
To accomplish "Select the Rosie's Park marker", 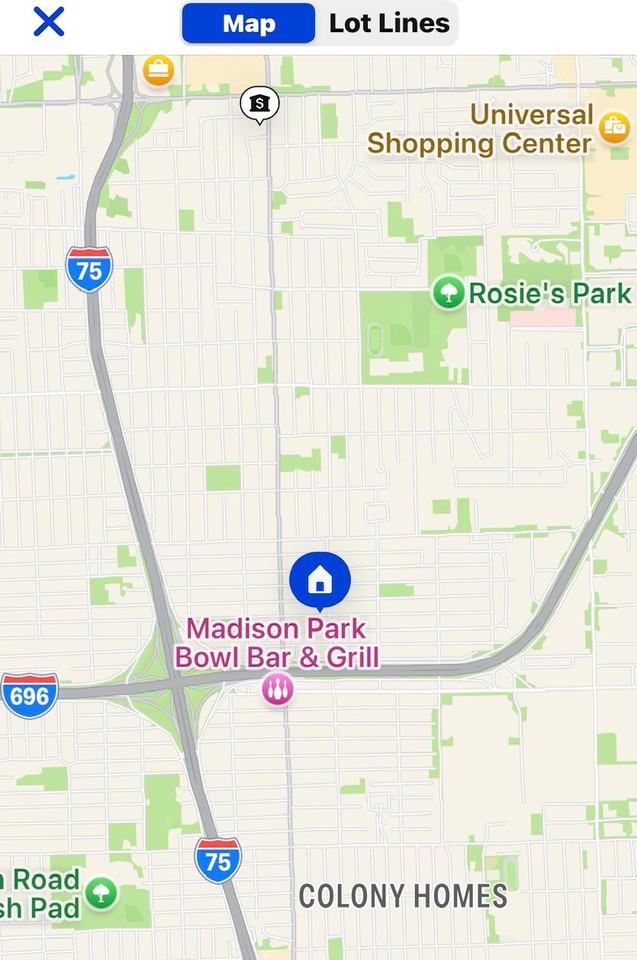I will point(450,293).
